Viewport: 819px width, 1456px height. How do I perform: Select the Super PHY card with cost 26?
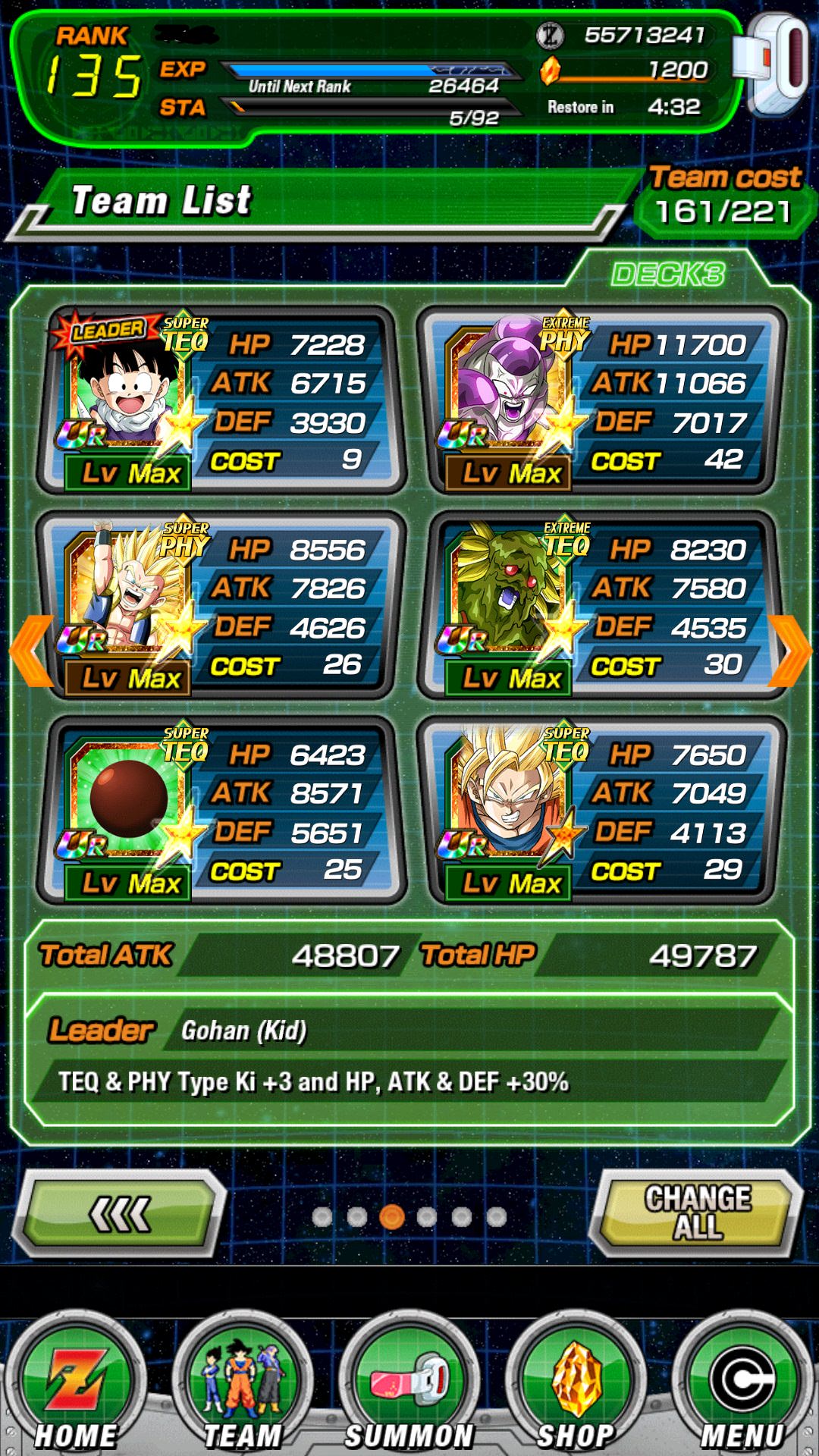(x=221, y=605)
